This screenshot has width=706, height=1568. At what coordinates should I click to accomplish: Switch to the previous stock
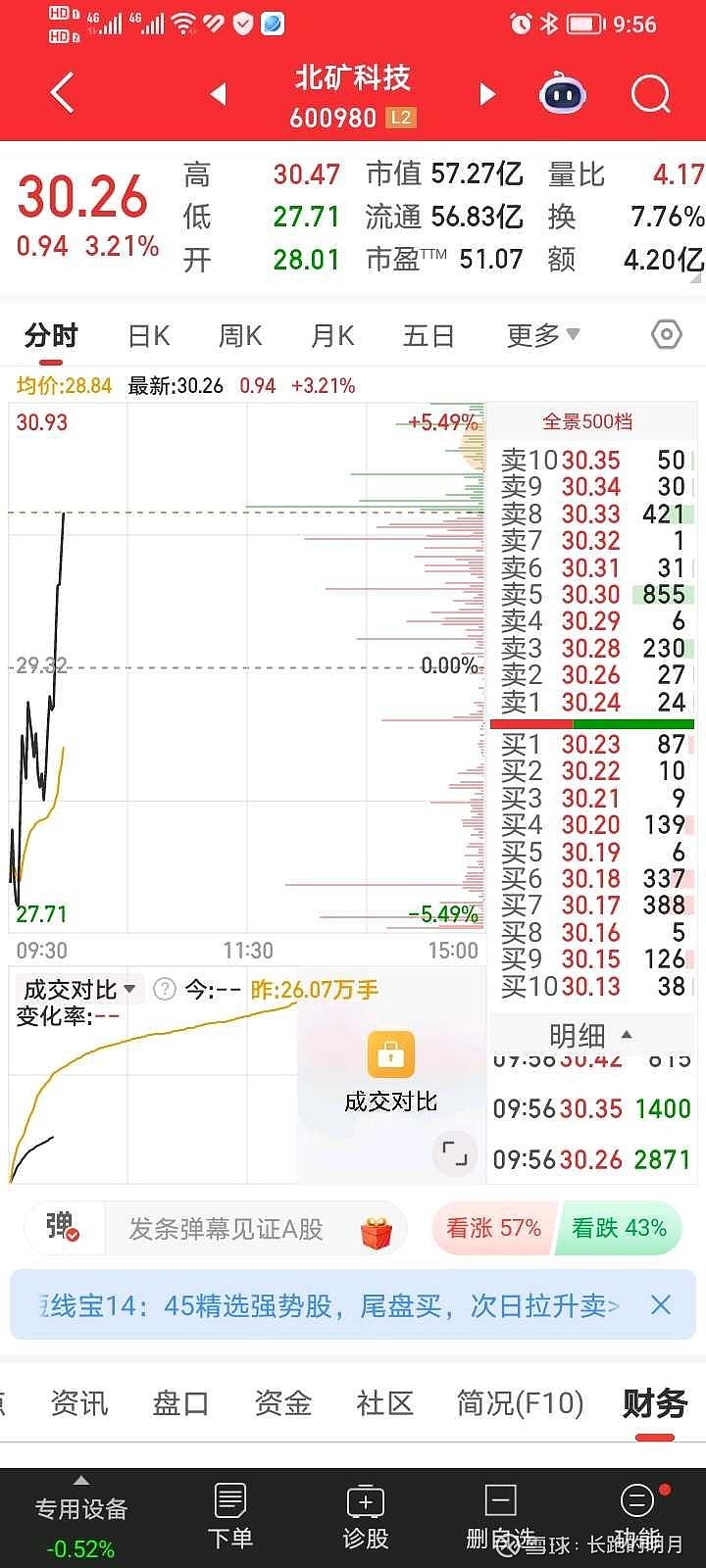[x=218, y=94]
